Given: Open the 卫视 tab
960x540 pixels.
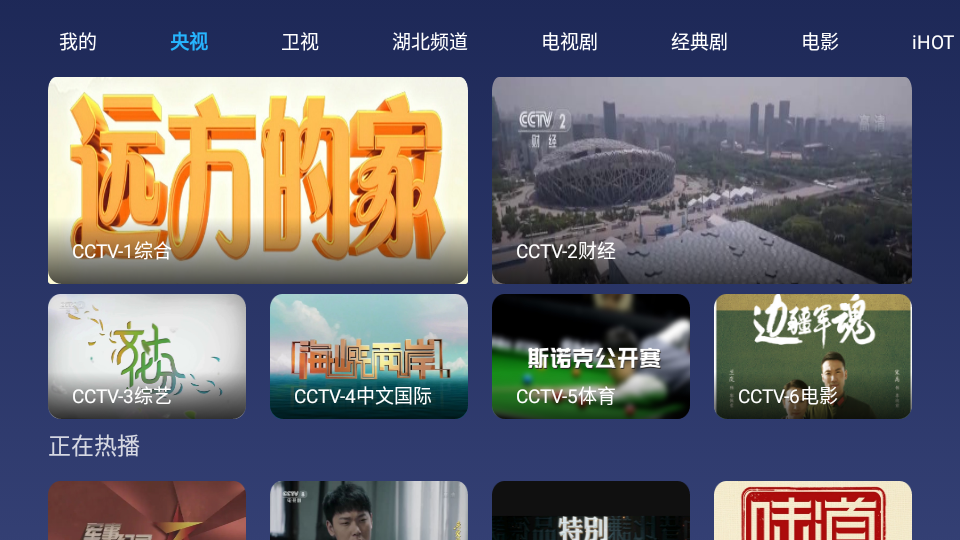Looking at the screenshot, I should coord(300,42).
